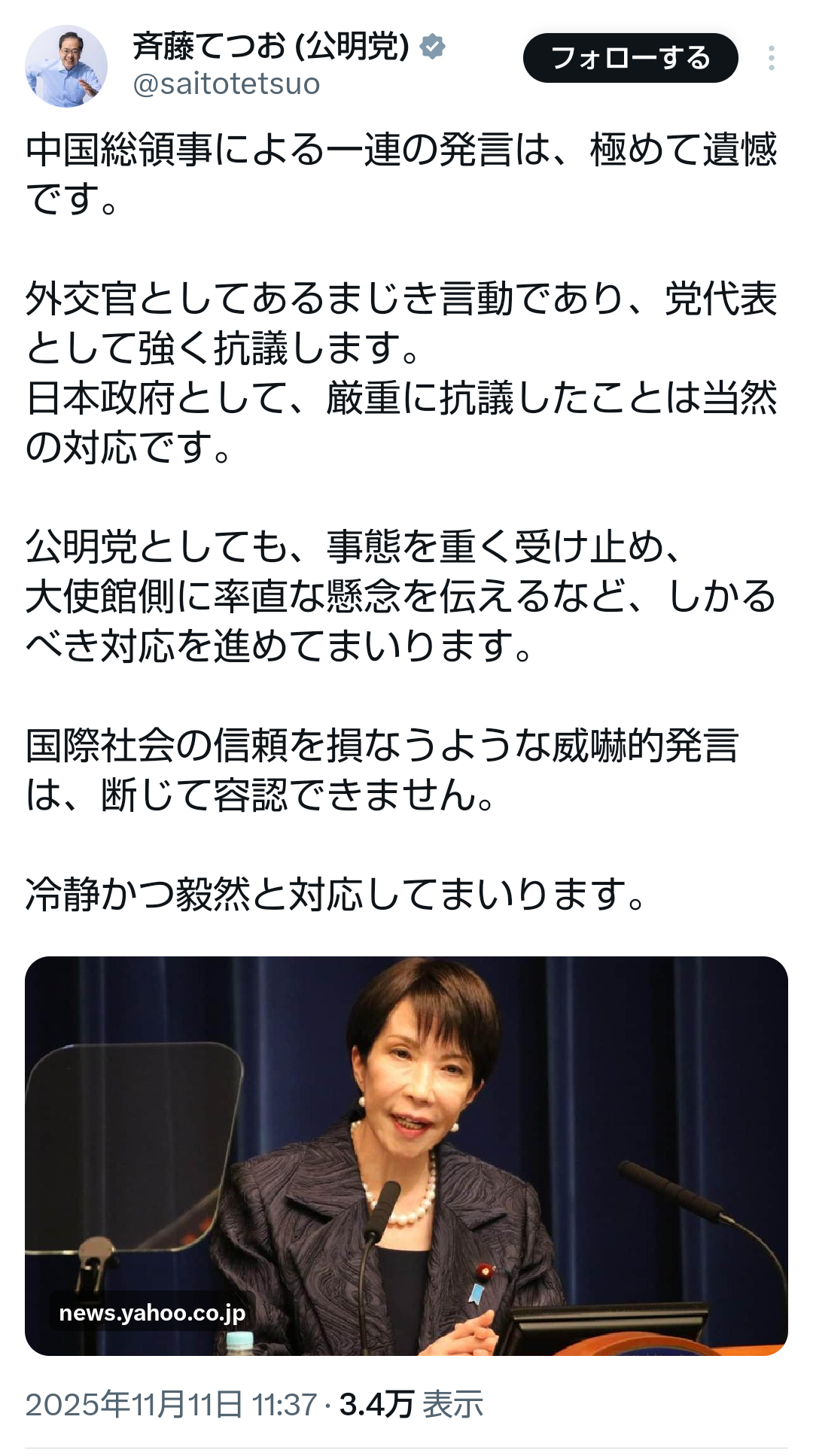Image resolution: width=813 pixels, height=1456 pixels.
Task: Open the profile picture of 斉藤てつお
Action: click(x=66, y=66)
